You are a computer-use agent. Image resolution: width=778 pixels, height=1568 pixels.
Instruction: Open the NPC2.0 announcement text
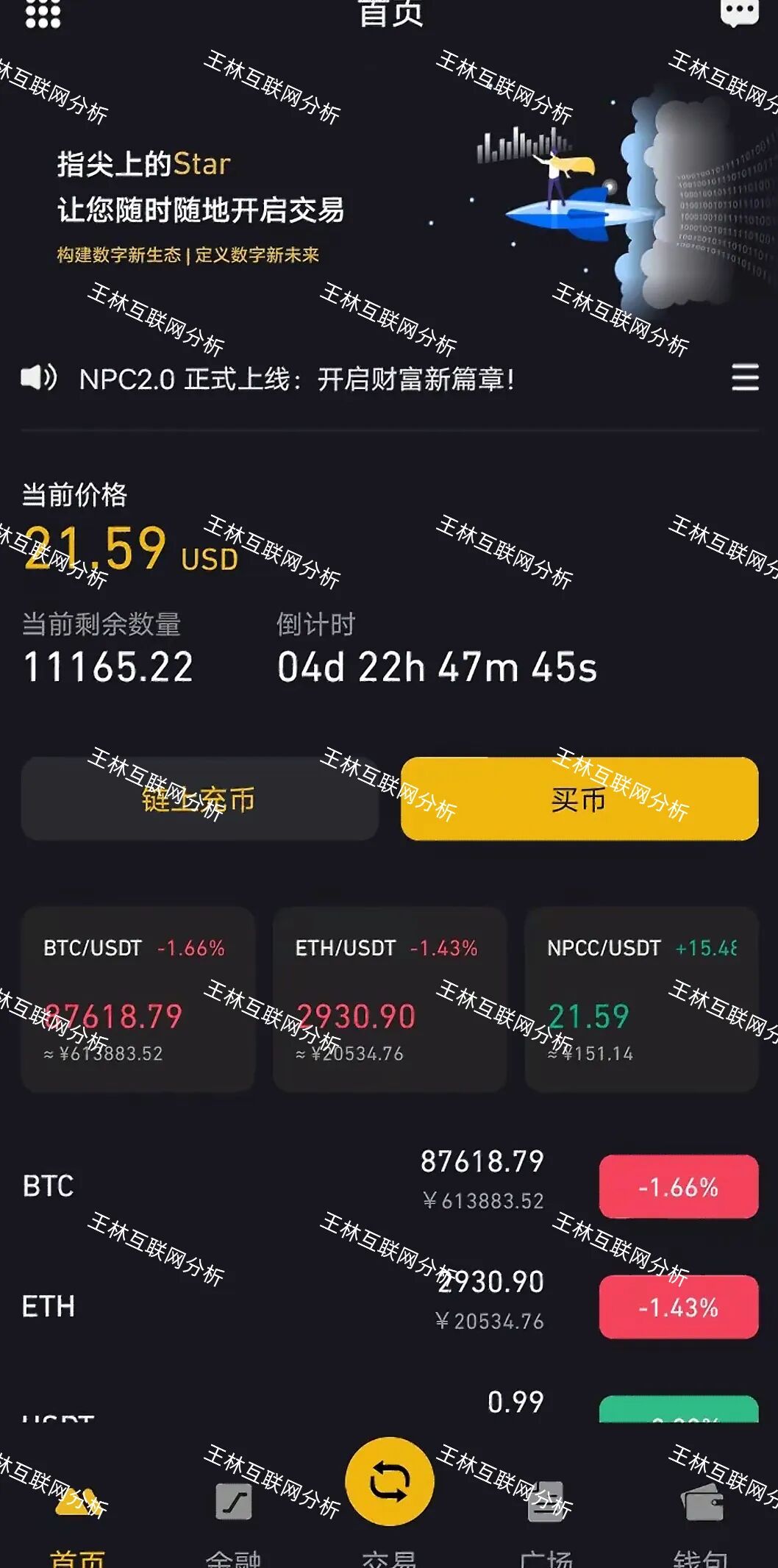[x=298, y=377]
